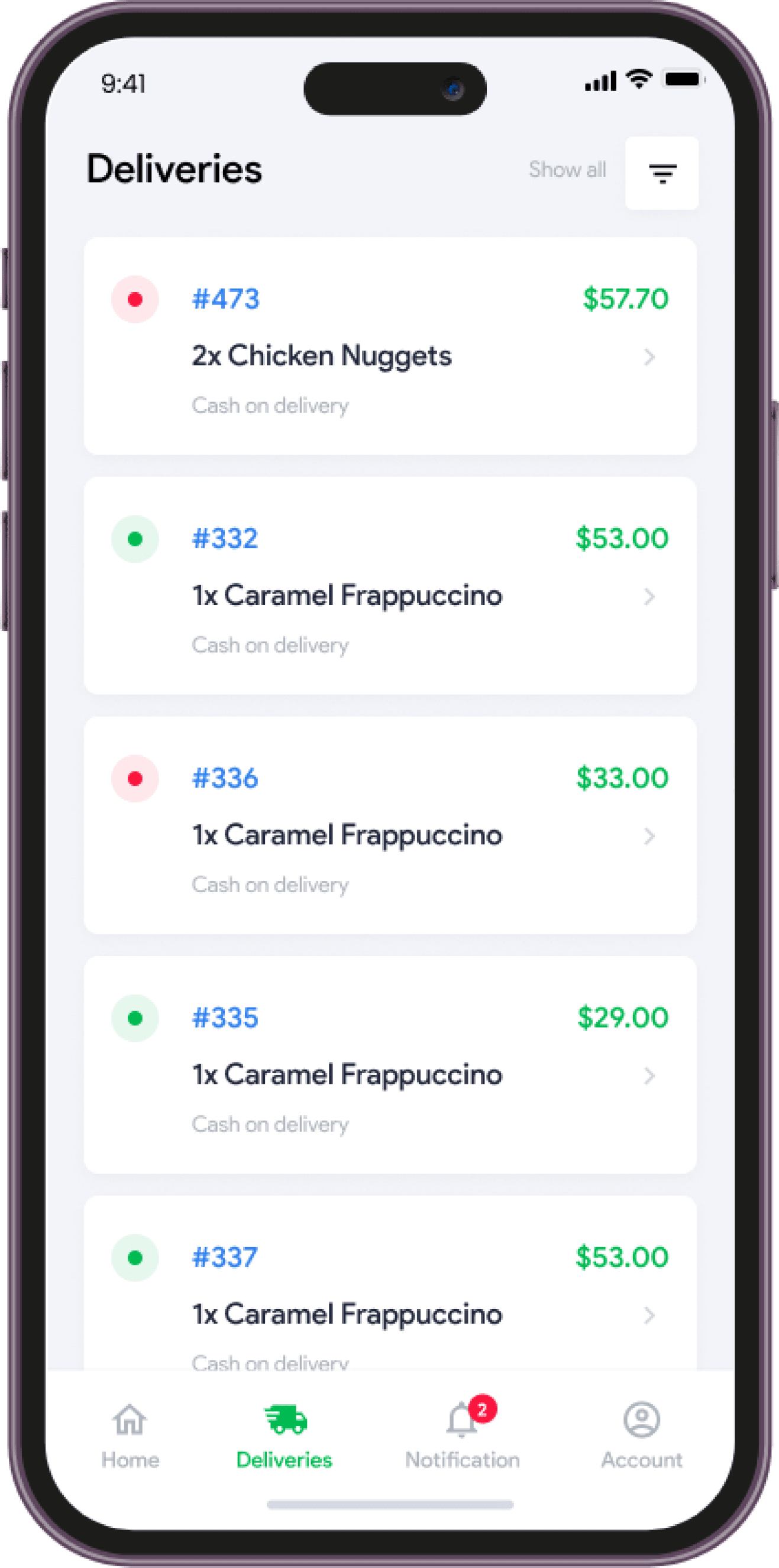This screenshot has width=779, height=1568.
Task: Select delivery #335 for $29.00
Action: [390, 1065]
